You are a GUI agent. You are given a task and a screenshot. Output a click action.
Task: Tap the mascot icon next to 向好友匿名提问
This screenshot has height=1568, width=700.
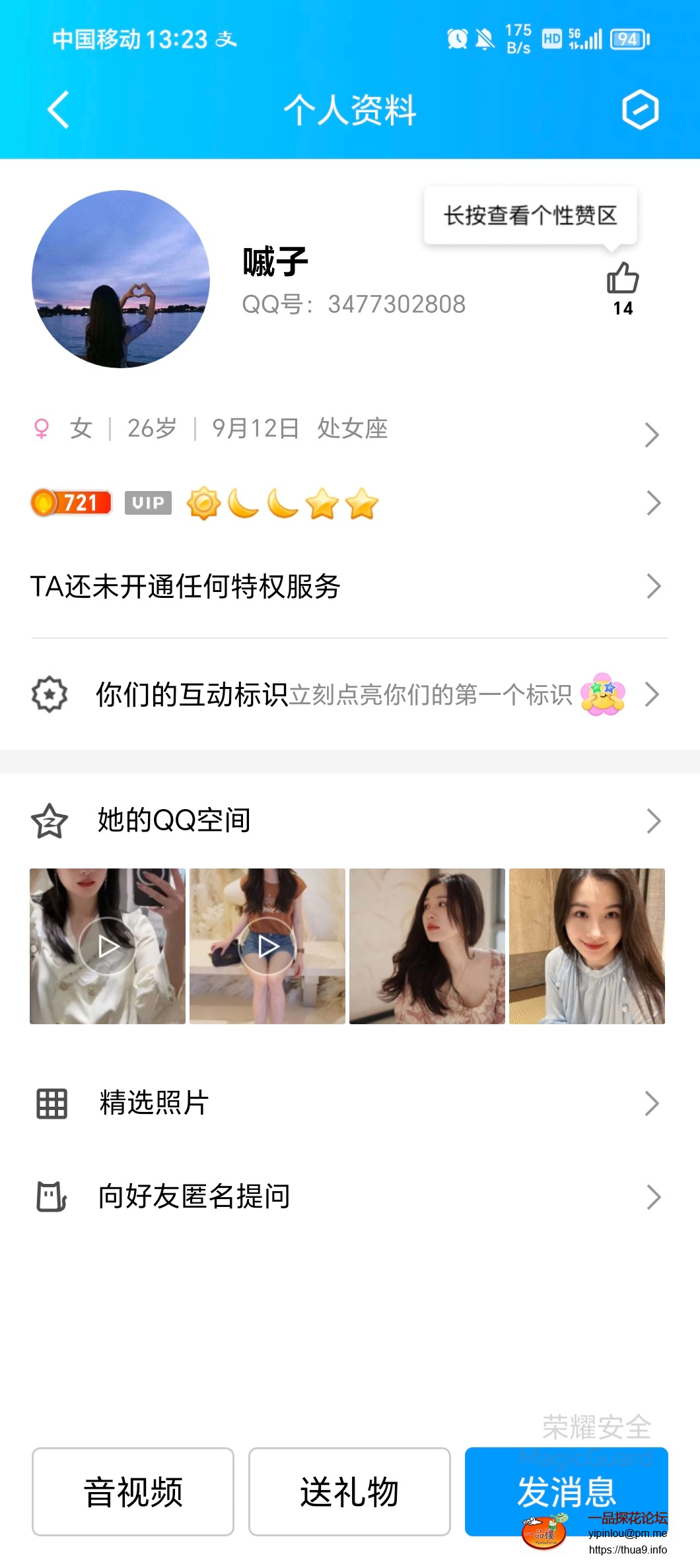(50, 1196)
